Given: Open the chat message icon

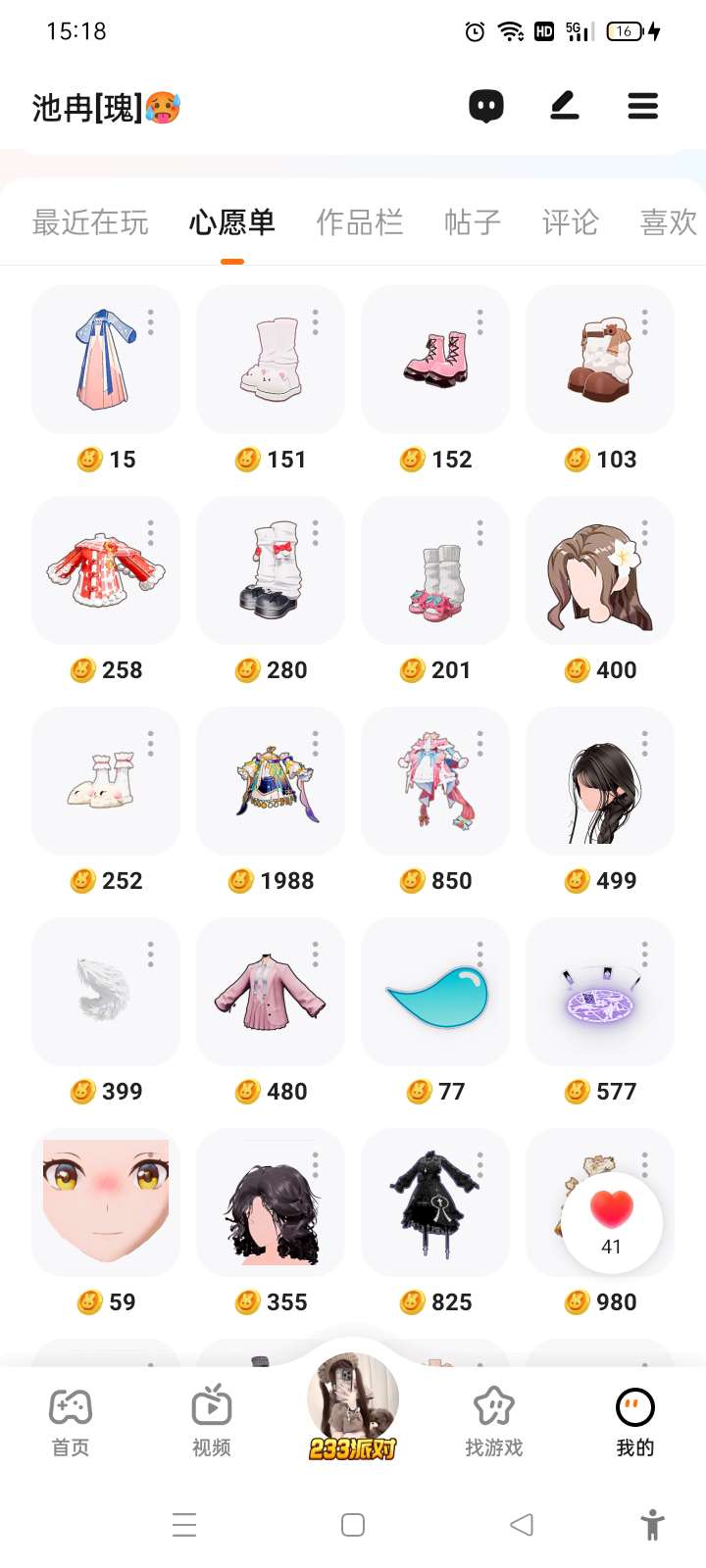Looking at the screenshot, I should (x=485, y=106).
